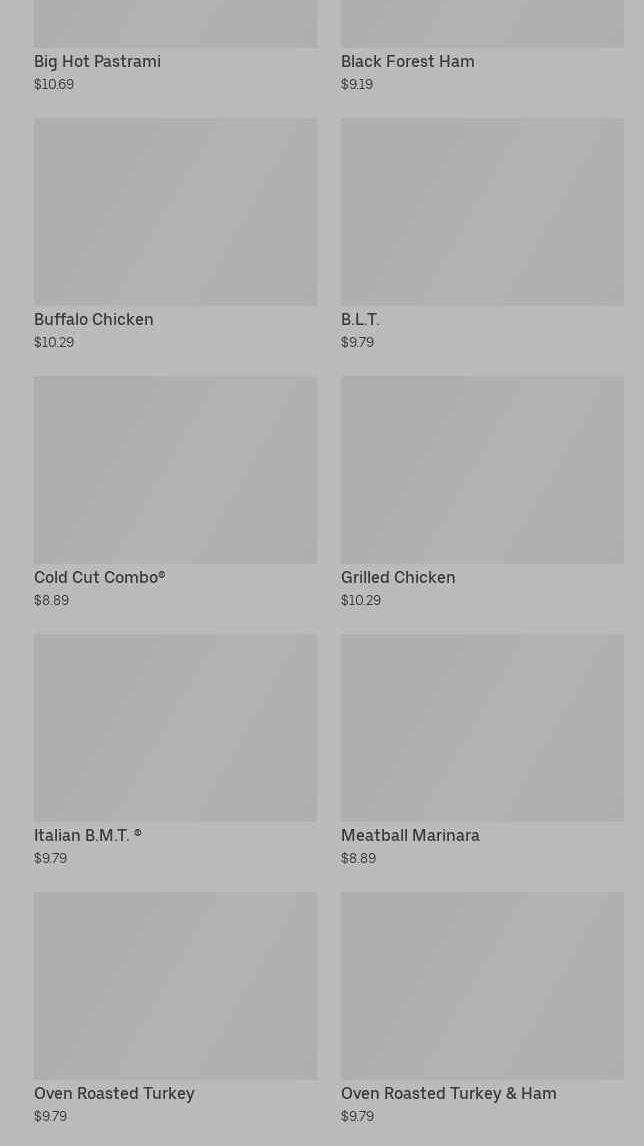Select the Black Forest Ham sandwich
The width and height of the screenshot is (644, 1146).
pyautogui.click(x=482, y=47)
